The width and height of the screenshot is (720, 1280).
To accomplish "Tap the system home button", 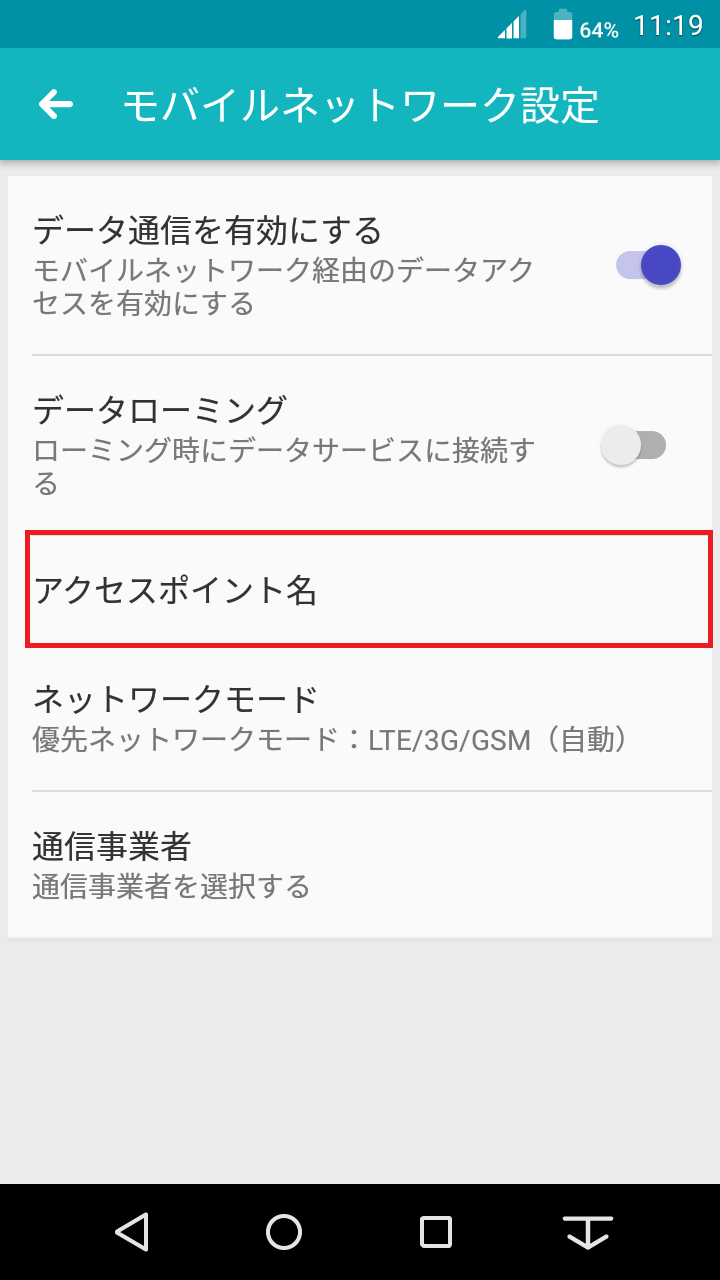I will [284, 1232].
